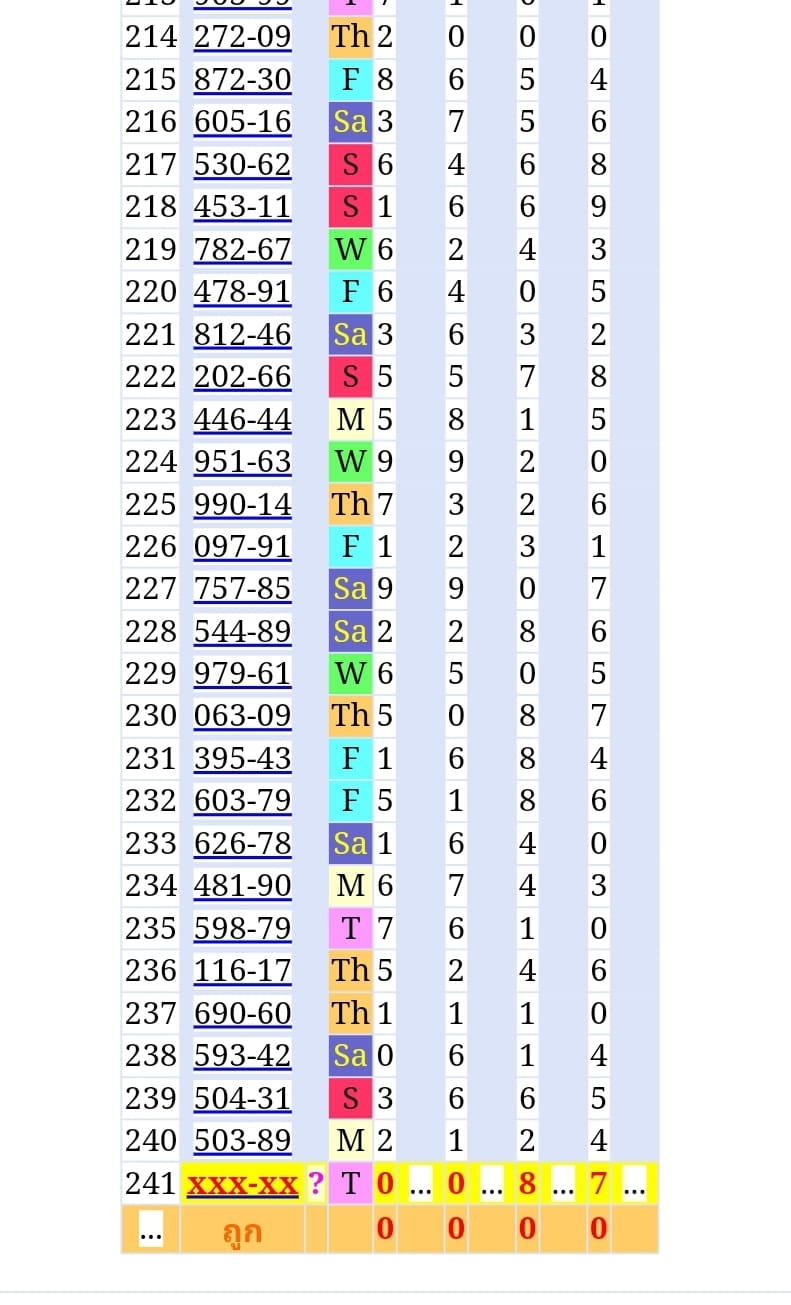Open the 812-46 link
Viewport: 791px width, 1305px height.
point(242,334)
